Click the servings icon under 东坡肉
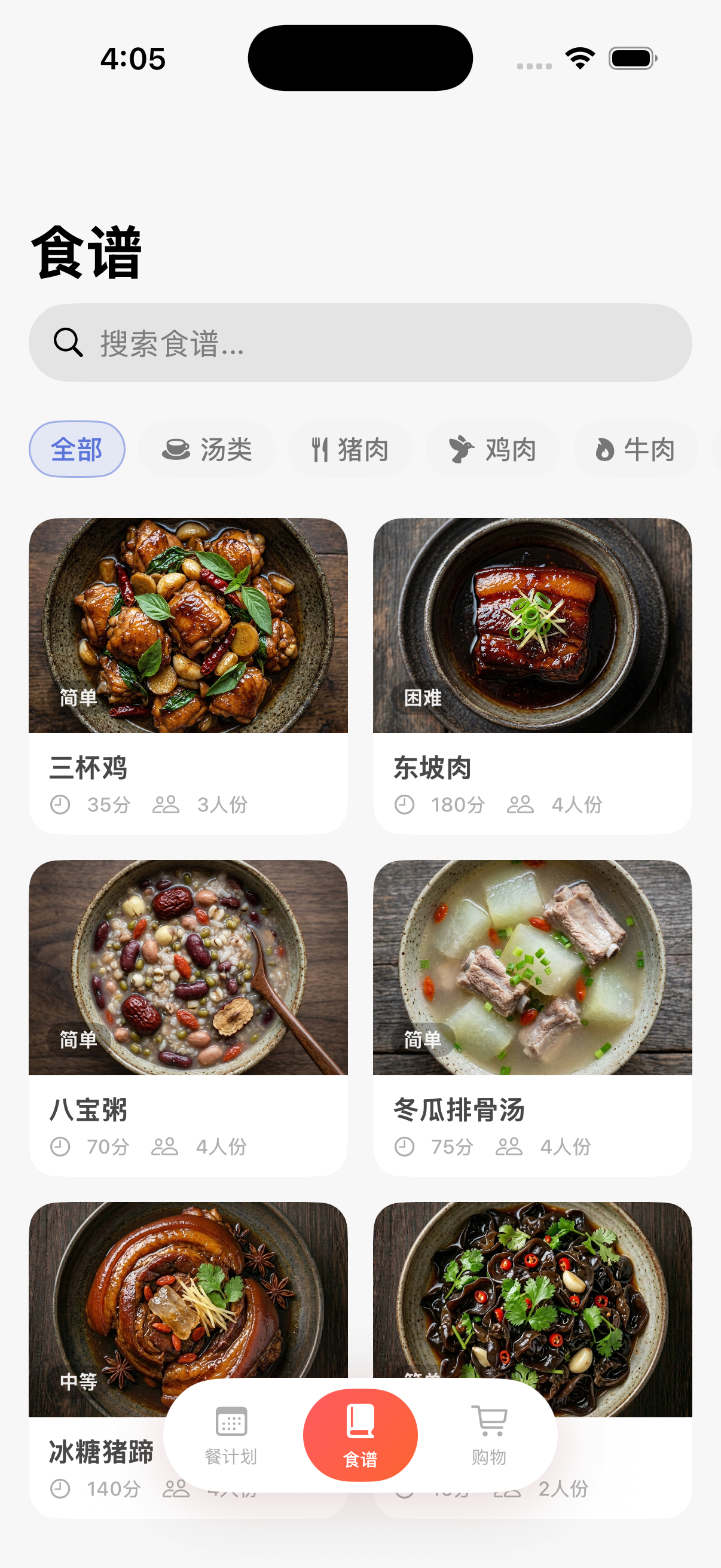This screenshot has width=721, height=1568. tap(521, 805)
